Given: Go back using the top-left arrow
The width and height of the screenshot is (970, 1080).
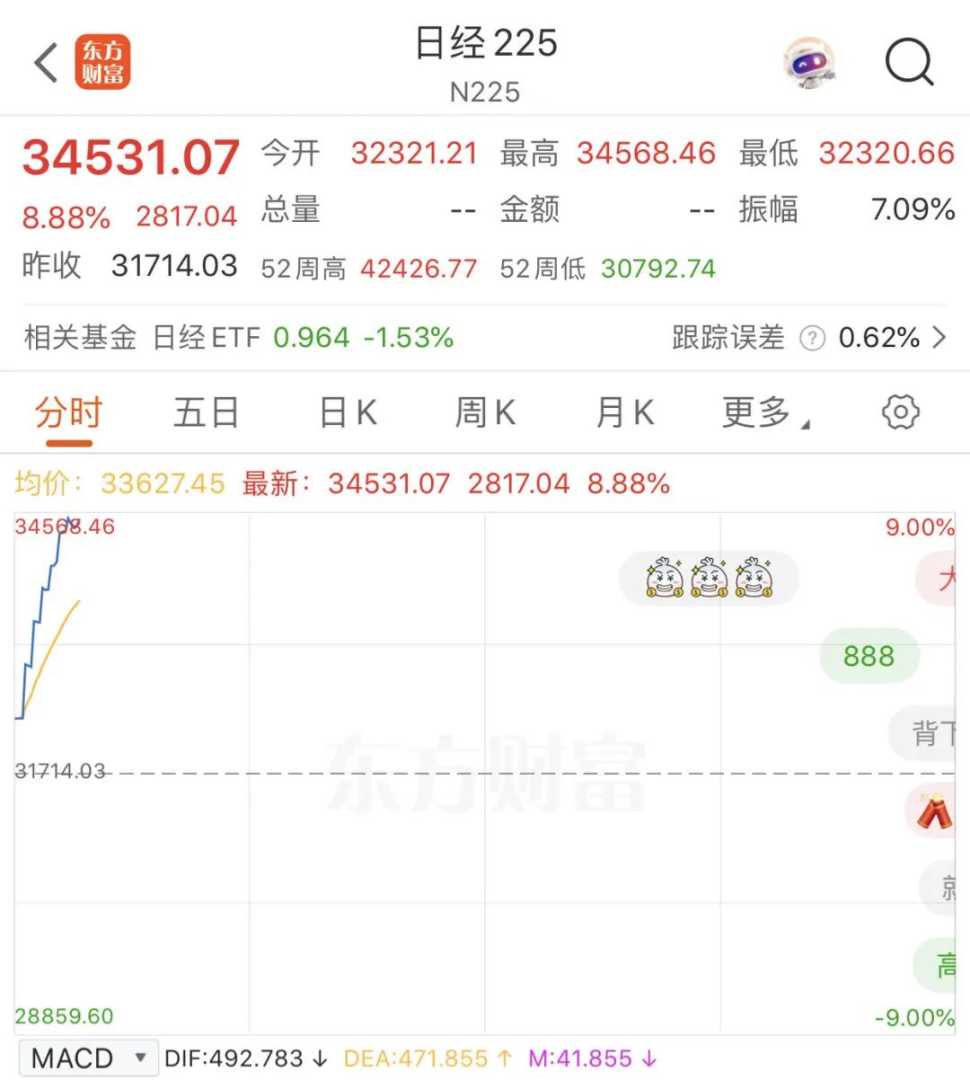Looking at the screenshot, I should click(x=46, y=63).
